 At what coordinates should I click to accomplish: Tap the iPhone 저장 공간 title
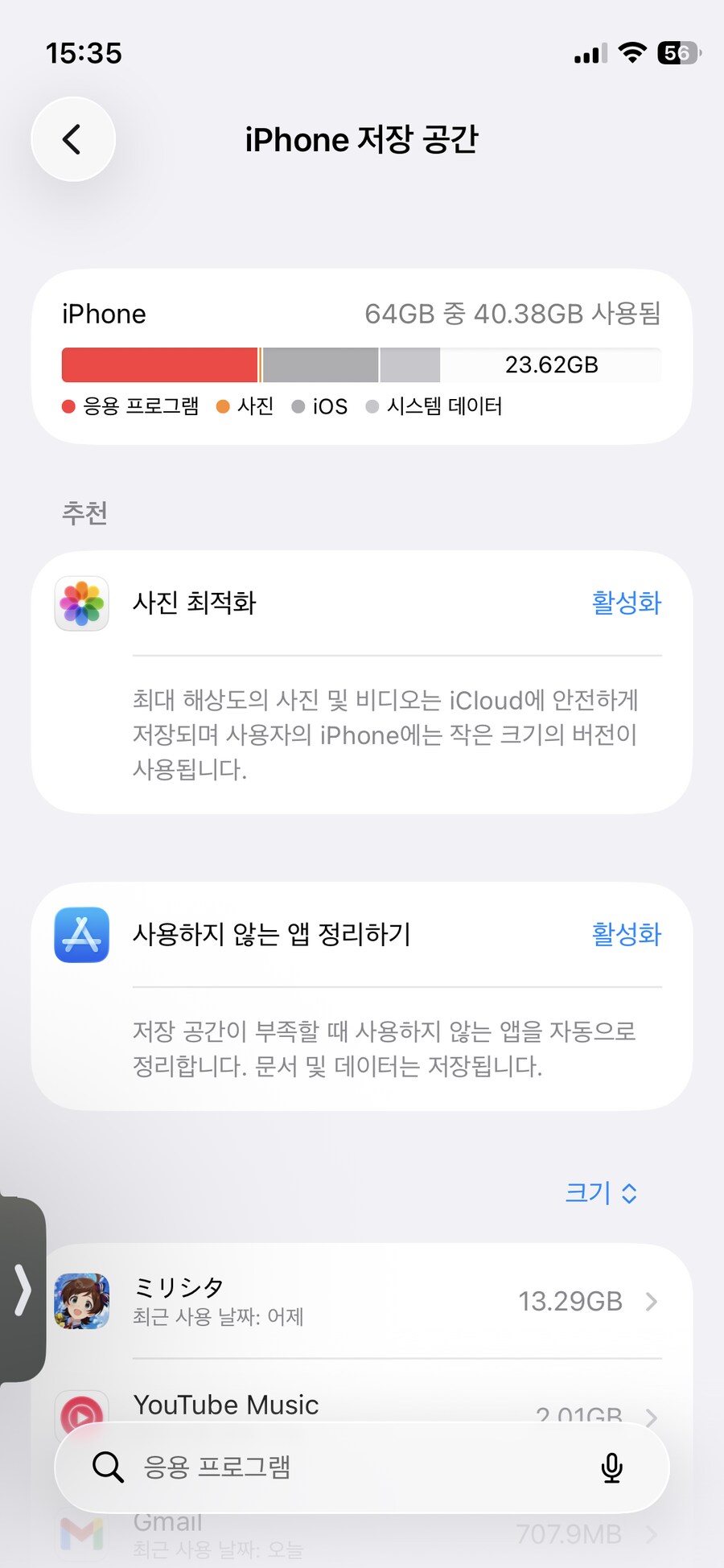coord(362,138)
